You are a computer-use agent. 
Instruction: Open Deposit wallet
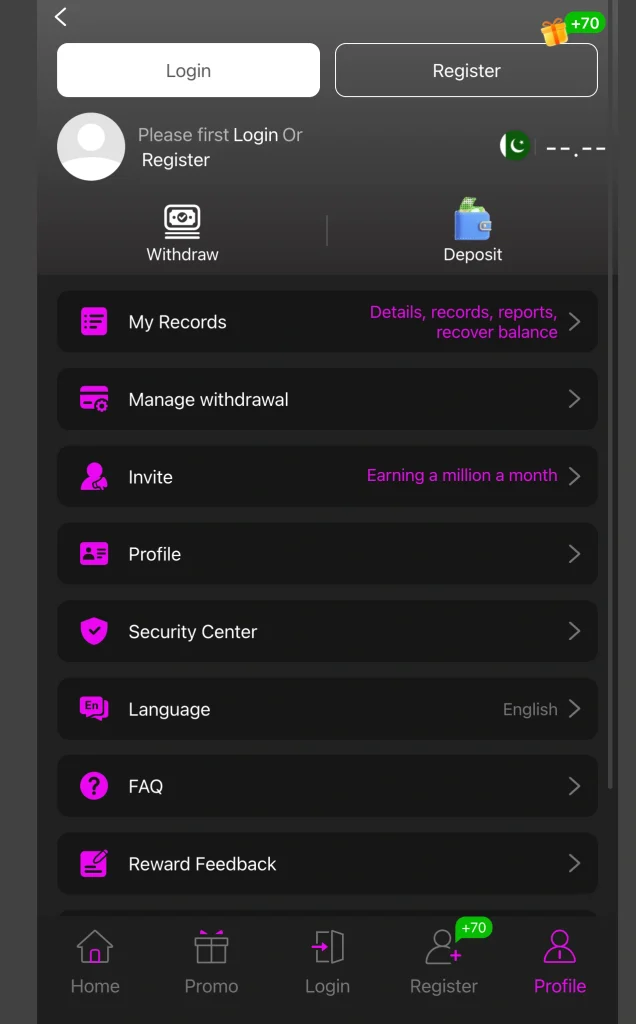click(473, 231)
